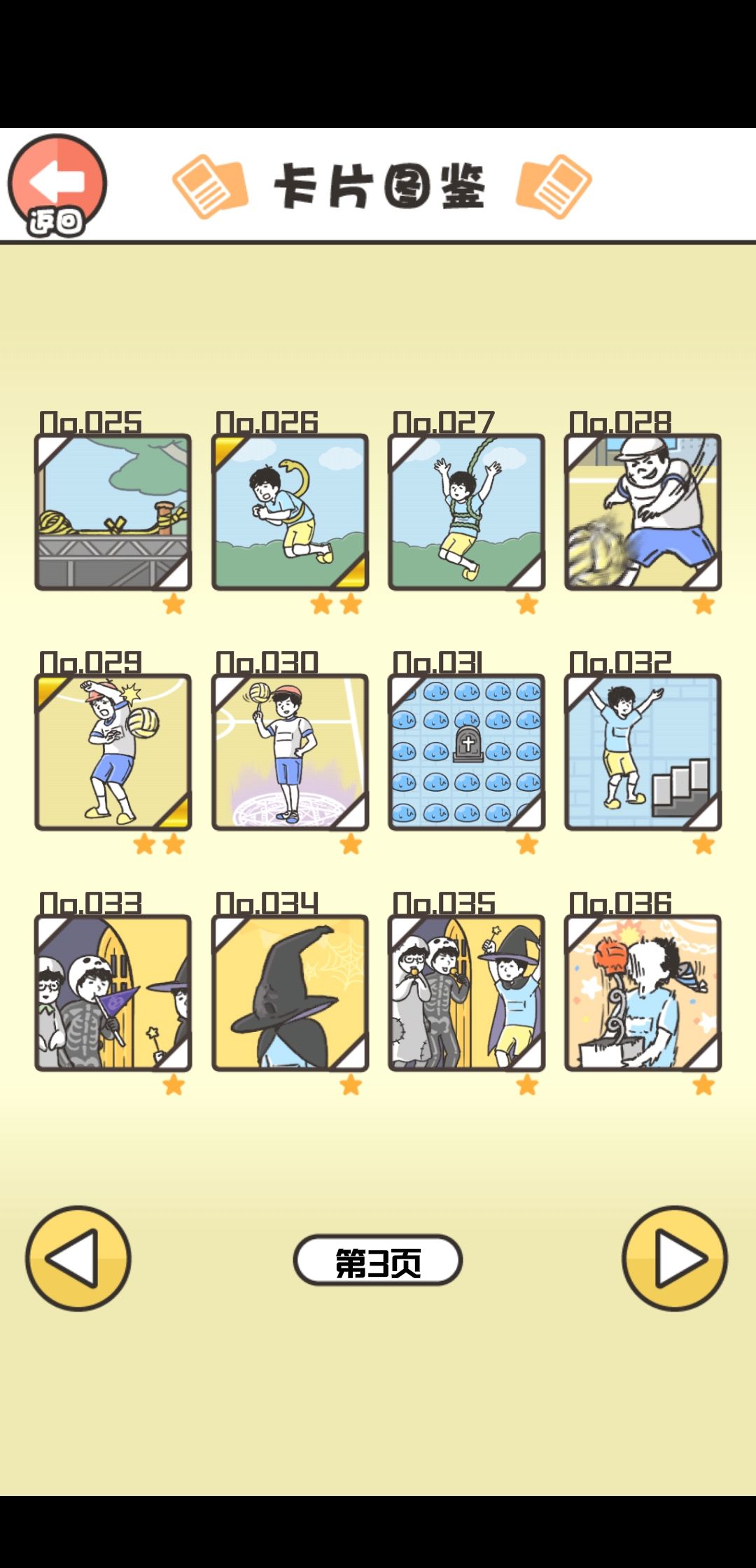Viewport: 756px width, 1568px height.
Task: Open card No.028 showing the dodgeball player
Action: pyautogui.click(x=642, y=511)
